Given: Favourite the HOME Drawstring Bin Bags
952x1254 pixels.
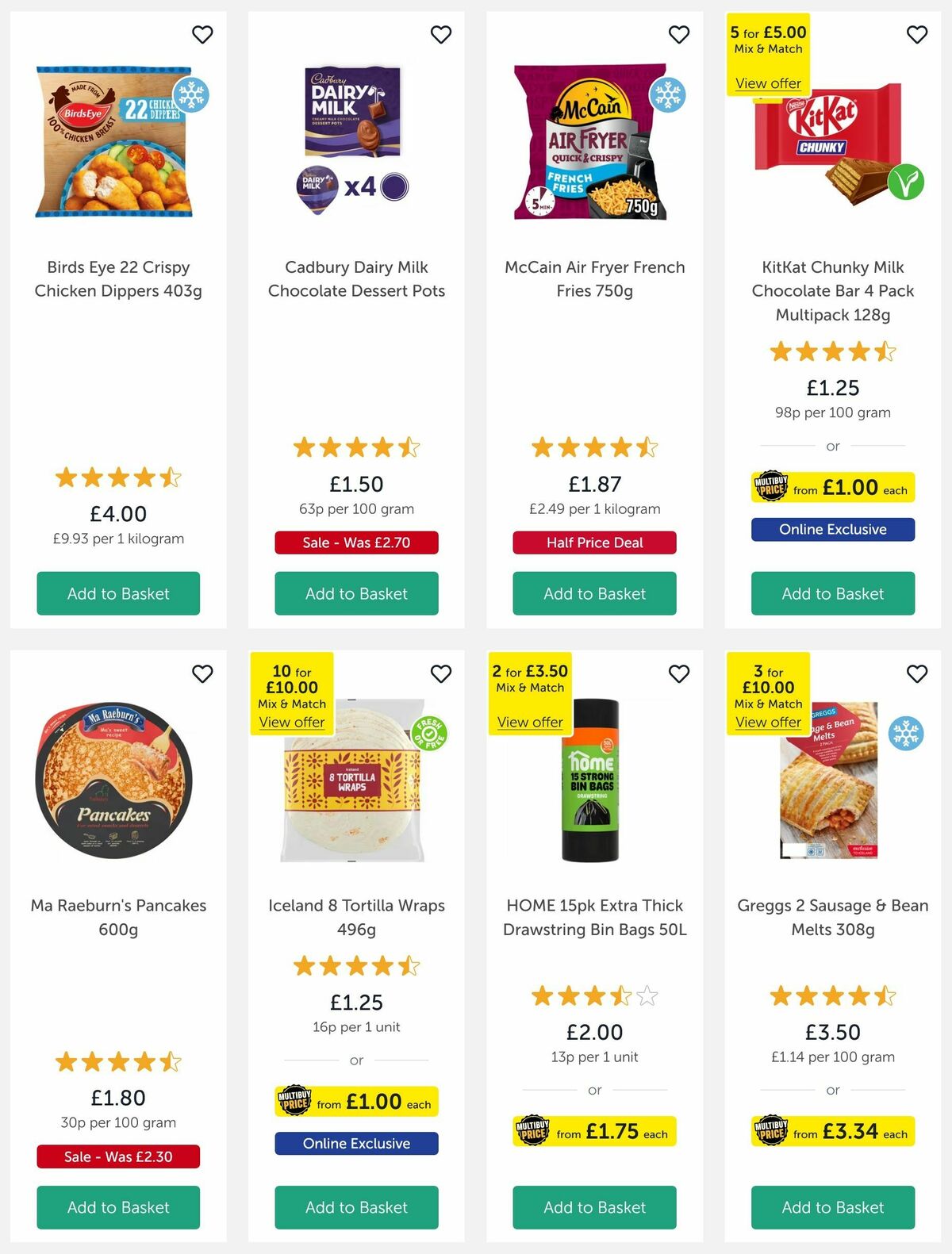Looking at the screenshot, I should [678, 673].
